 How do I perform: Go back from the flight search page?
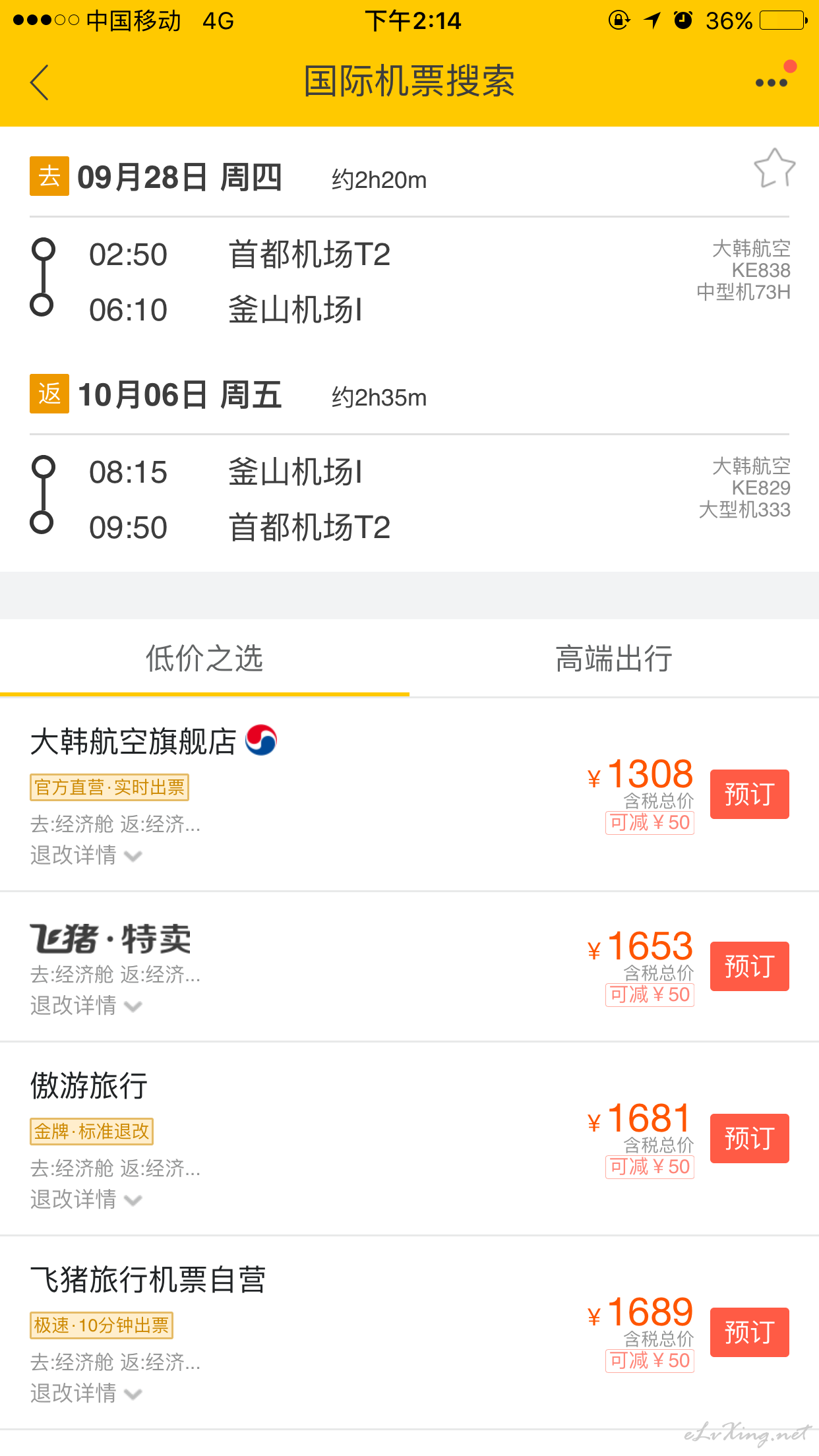tap(40, 82)
